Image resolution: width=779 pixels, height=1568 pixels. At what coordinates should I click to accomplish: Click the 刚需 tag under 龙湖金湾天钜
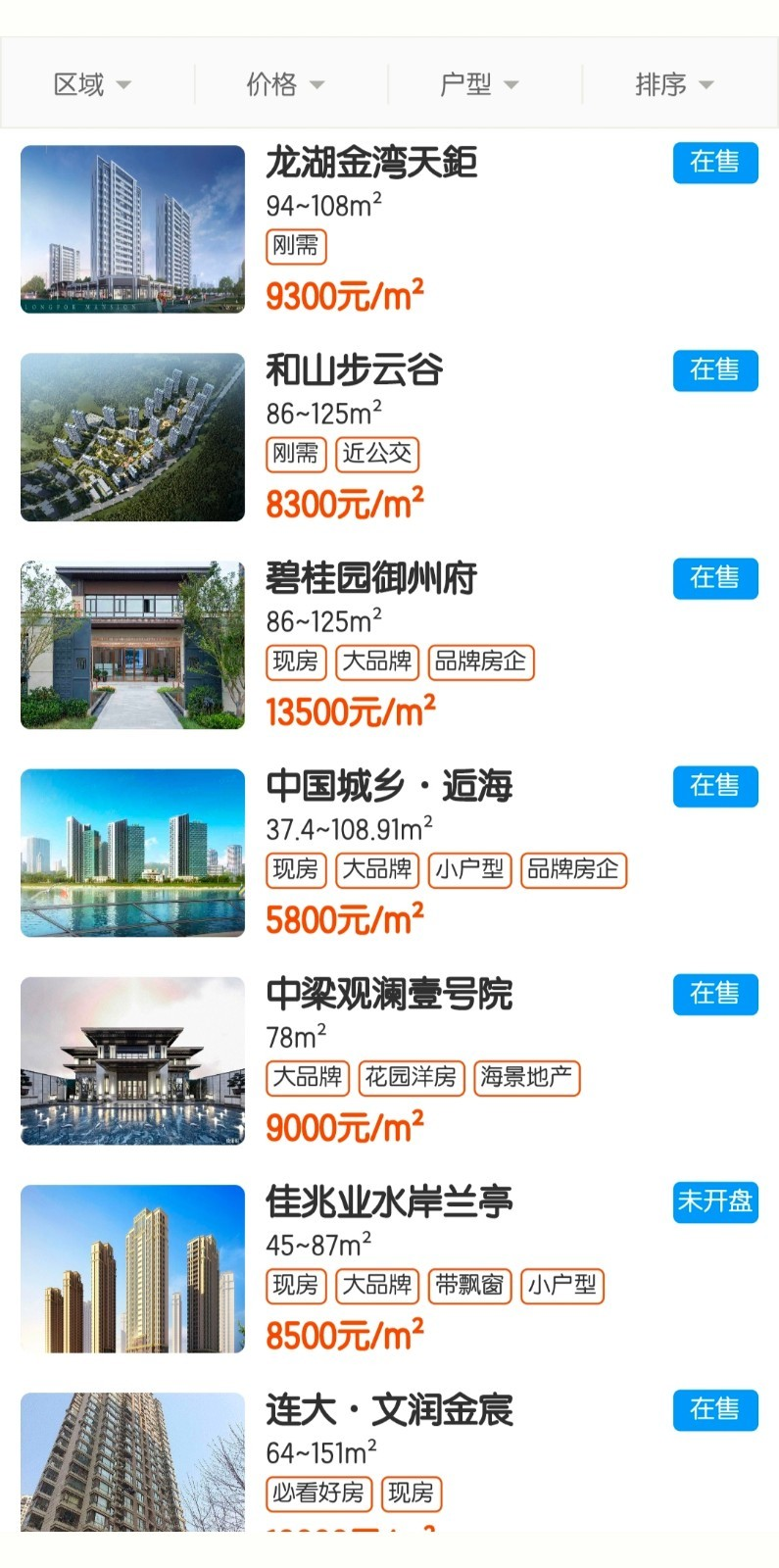click(295, 248)
